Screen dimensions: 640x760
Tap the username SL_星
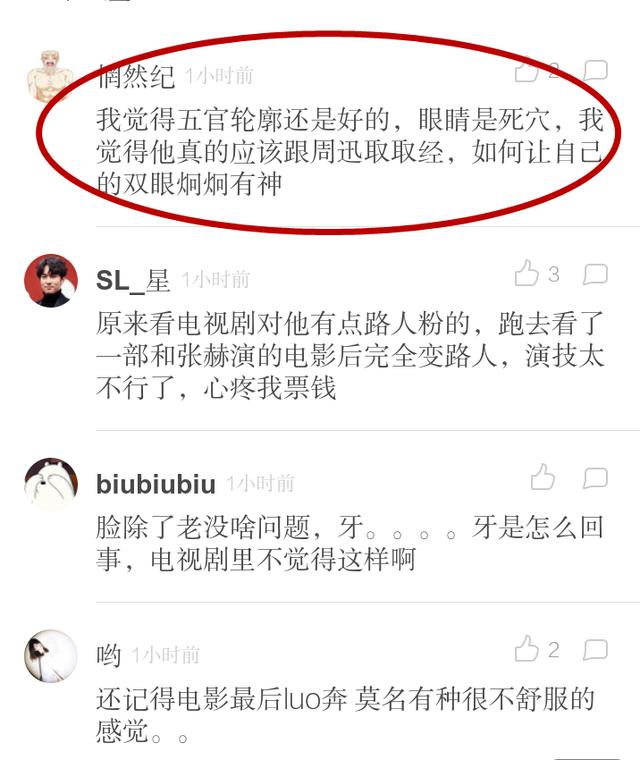[133, 281]
